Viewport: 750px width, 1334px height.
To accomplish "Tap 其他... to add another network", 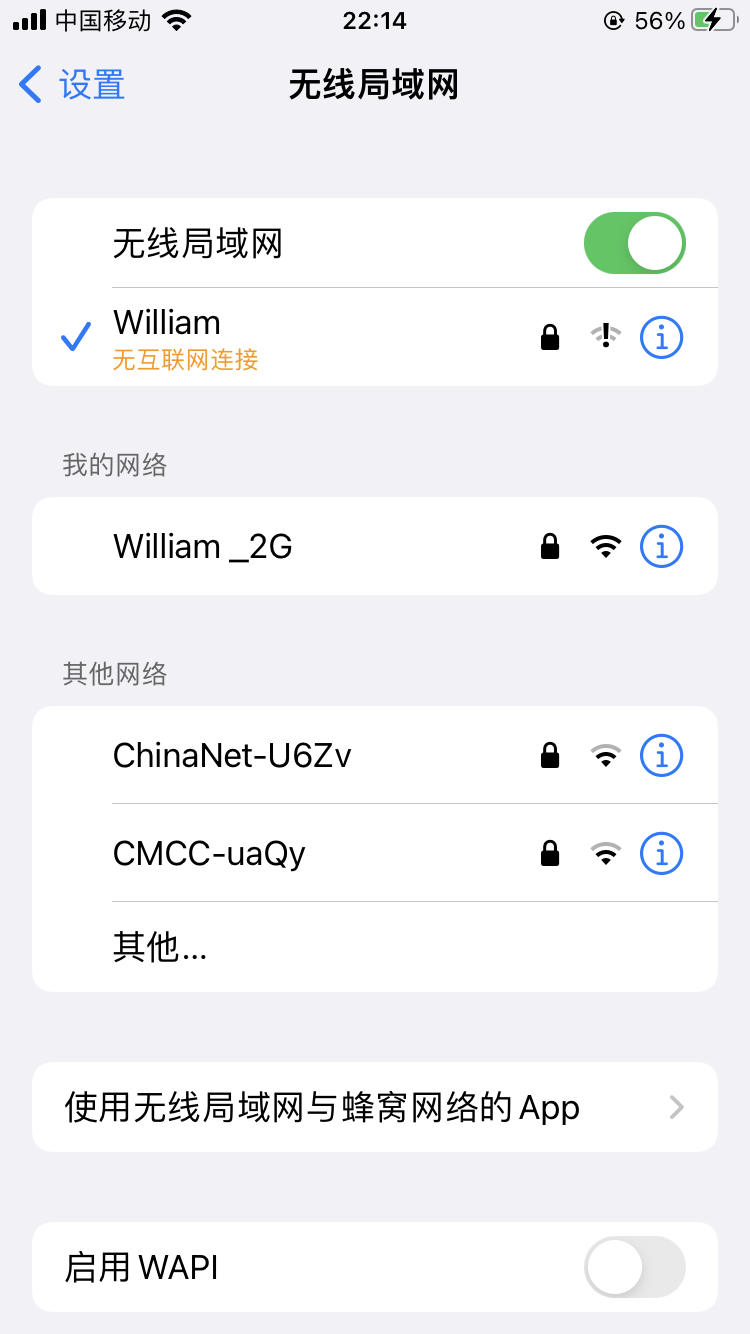I will (160, 946).
